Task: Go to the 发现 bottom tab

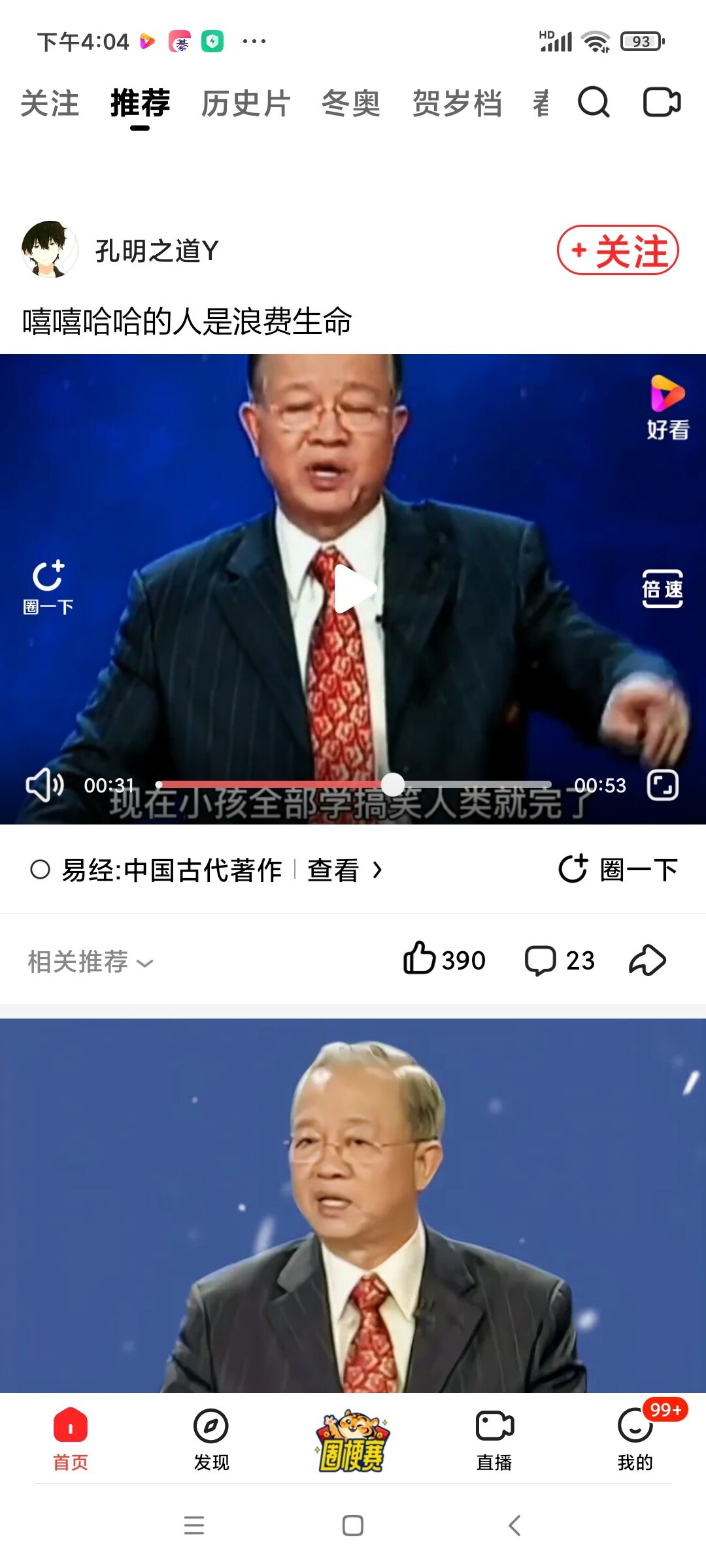Action: tap(211, 1439)
